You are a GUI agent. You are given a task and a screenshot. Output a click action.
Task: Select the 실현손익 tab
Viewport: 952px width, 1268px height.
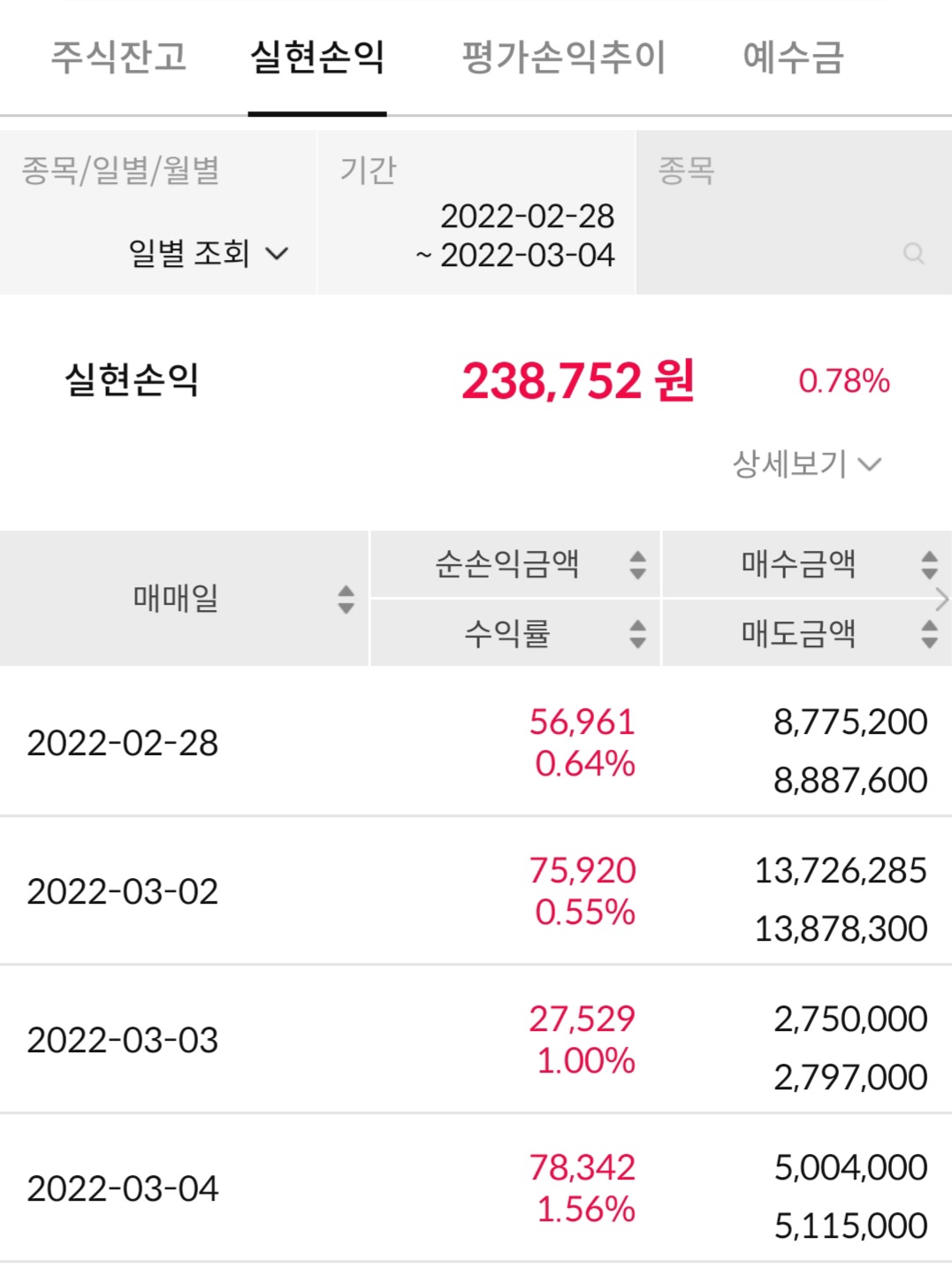click(x=317, y=57)
